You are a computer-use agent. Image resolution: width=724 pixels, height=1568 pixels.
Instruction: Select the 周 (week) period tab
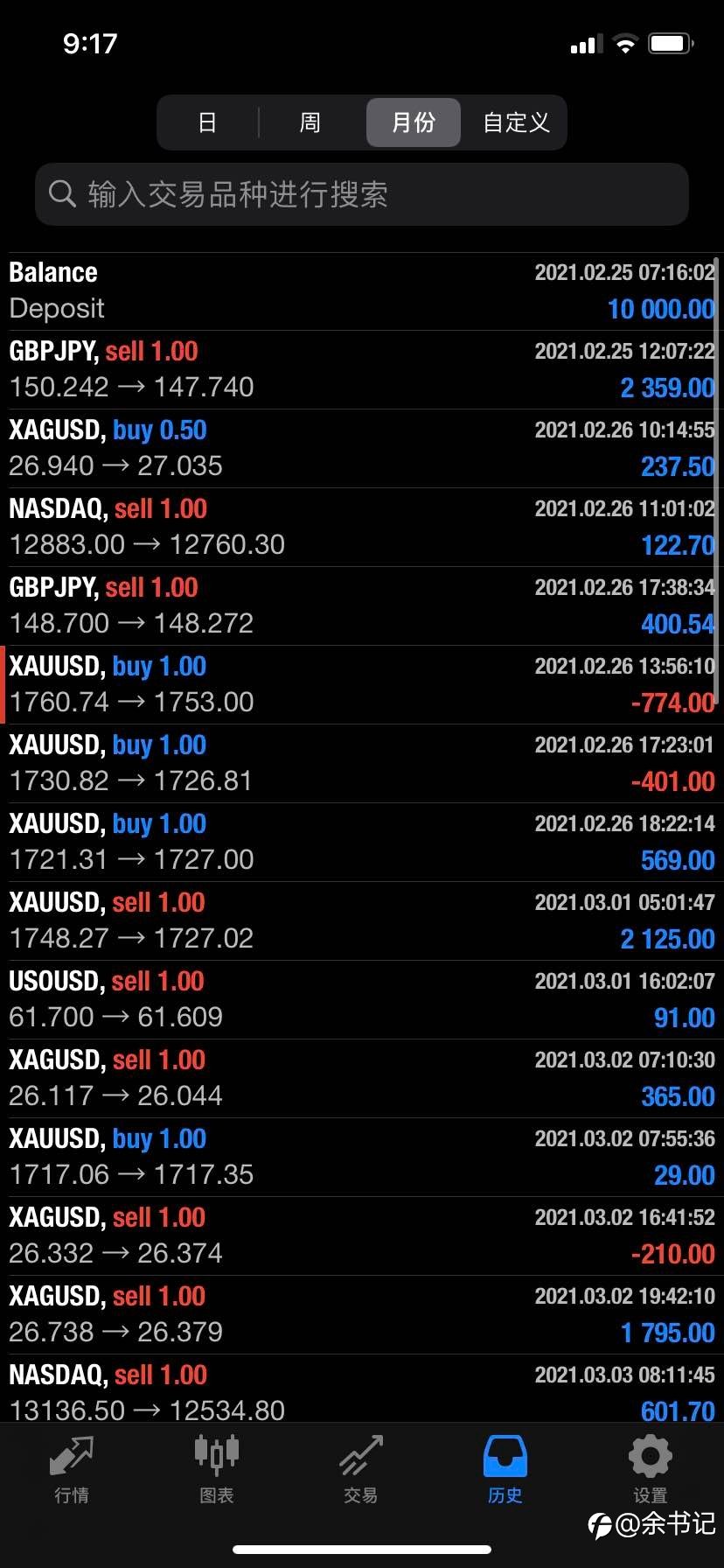[x=310, y=122]
